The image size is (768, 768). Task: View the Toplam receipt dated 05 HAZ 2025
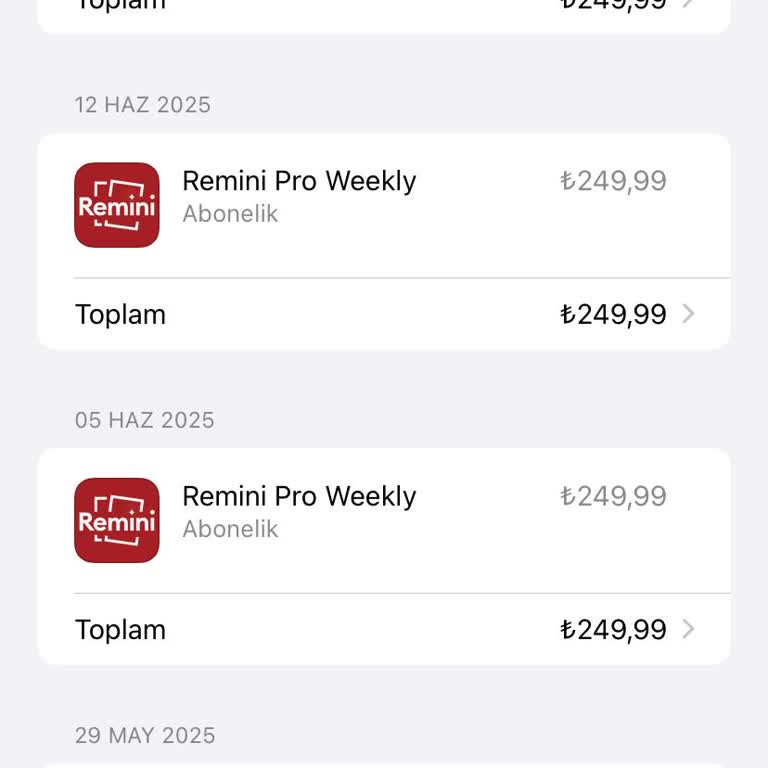(384, 629)
